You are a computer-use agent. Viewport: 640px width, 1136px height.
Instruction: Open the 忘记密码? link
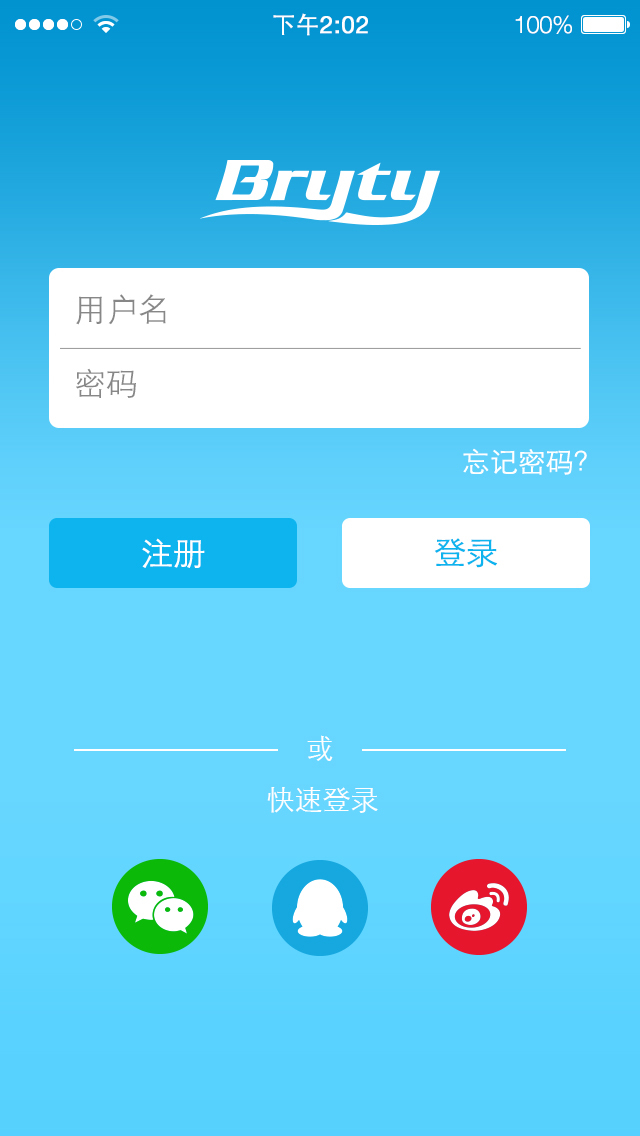click(x=525, y=462)
